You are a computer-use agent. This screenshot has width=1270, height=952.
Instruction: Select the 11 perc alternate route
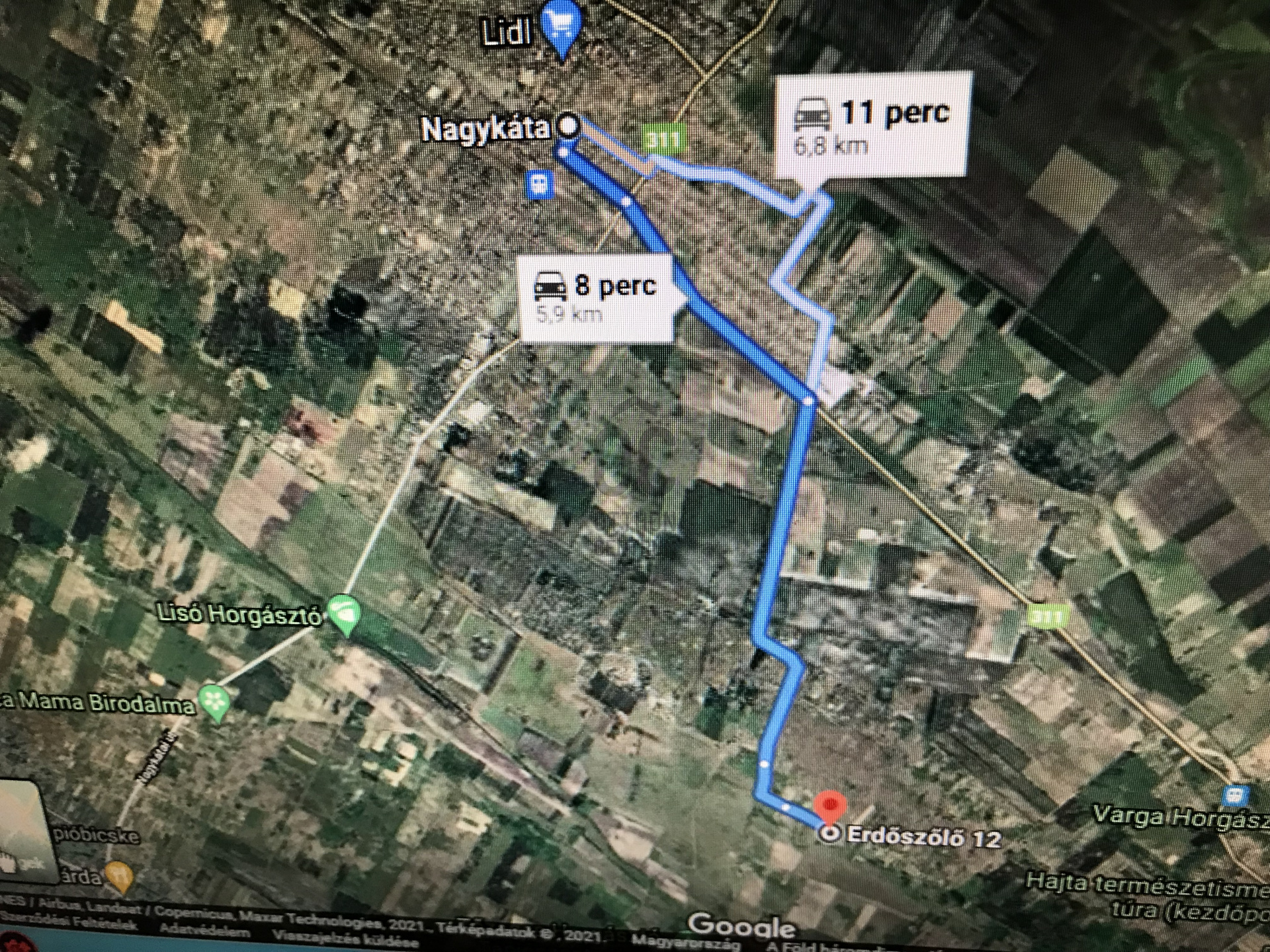[x=872, y=126]
